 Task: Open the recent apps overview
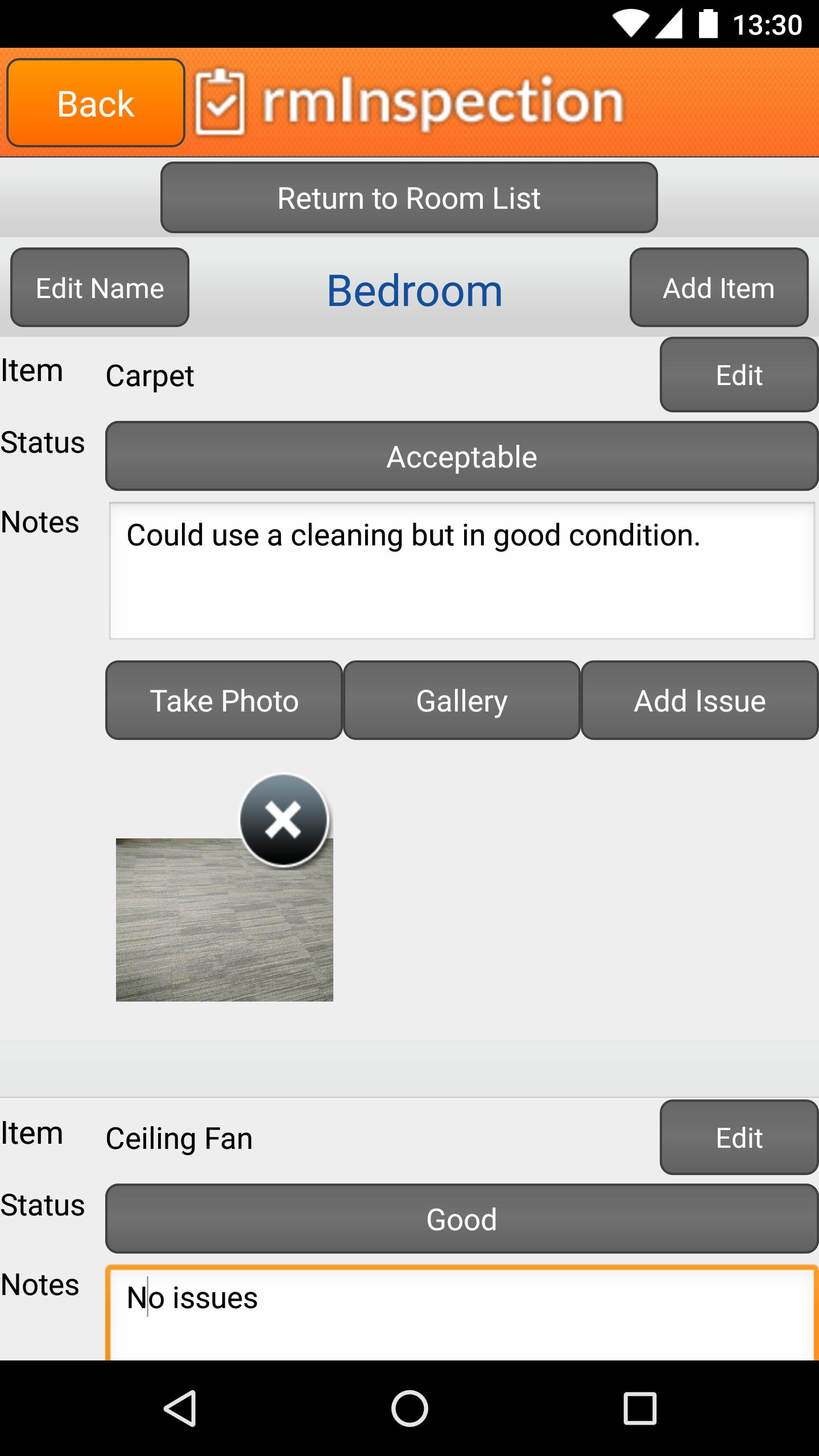tap(640, 1408)
